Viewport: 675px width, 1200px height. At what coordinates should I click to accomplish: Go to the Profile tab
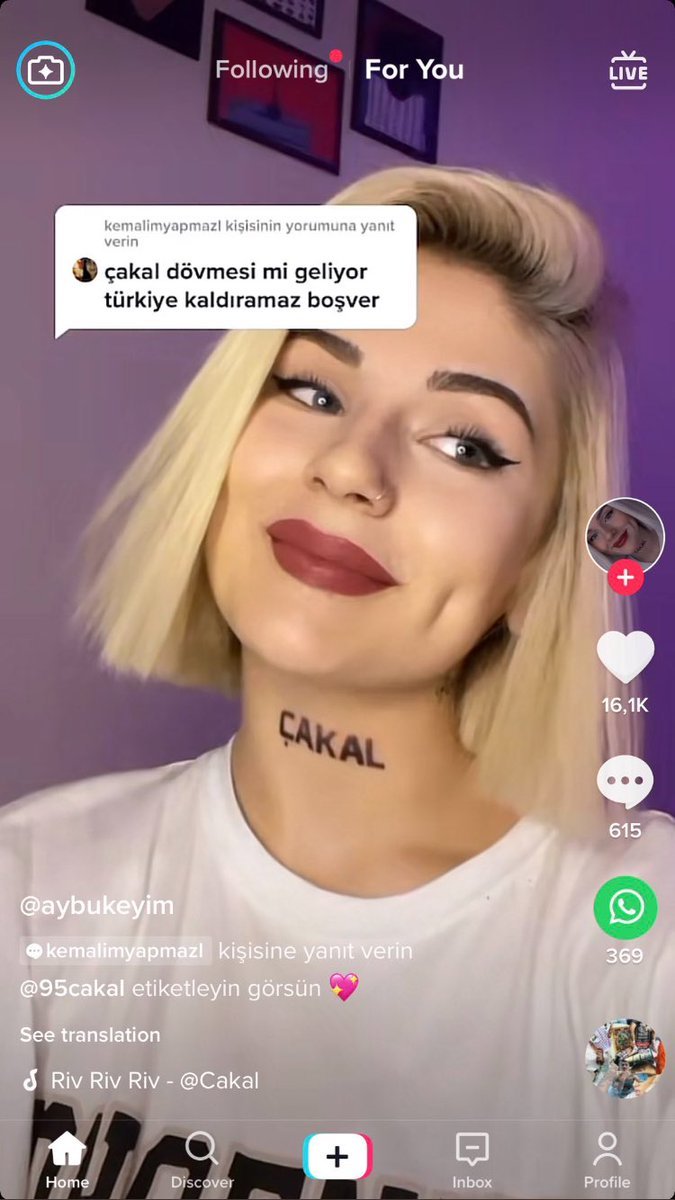click(x=607, y=1160)
